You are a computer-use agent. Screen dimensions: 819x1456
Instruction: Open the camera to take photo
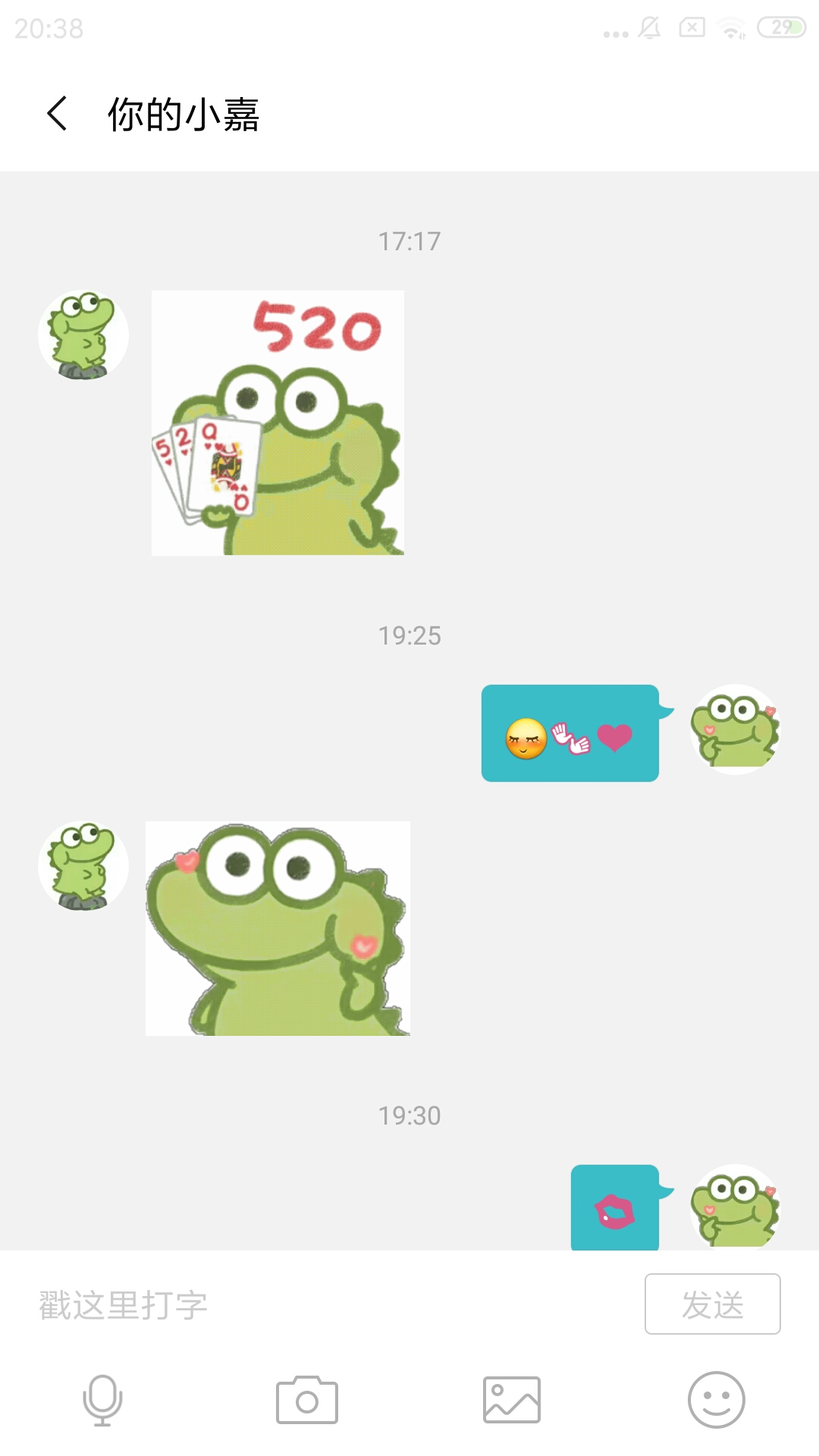[307, 1400]
